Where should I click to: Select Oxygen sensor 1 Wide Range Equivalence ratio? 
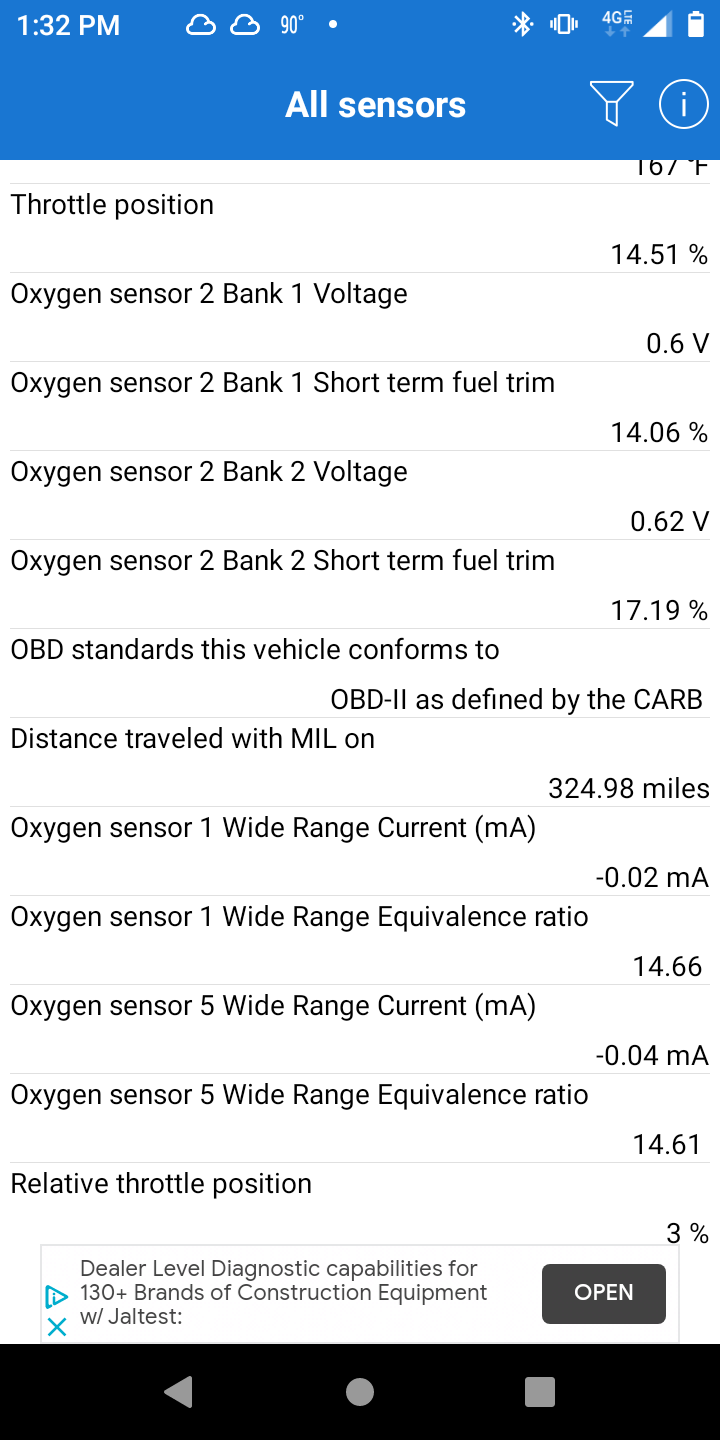click(x=360, y=940)
